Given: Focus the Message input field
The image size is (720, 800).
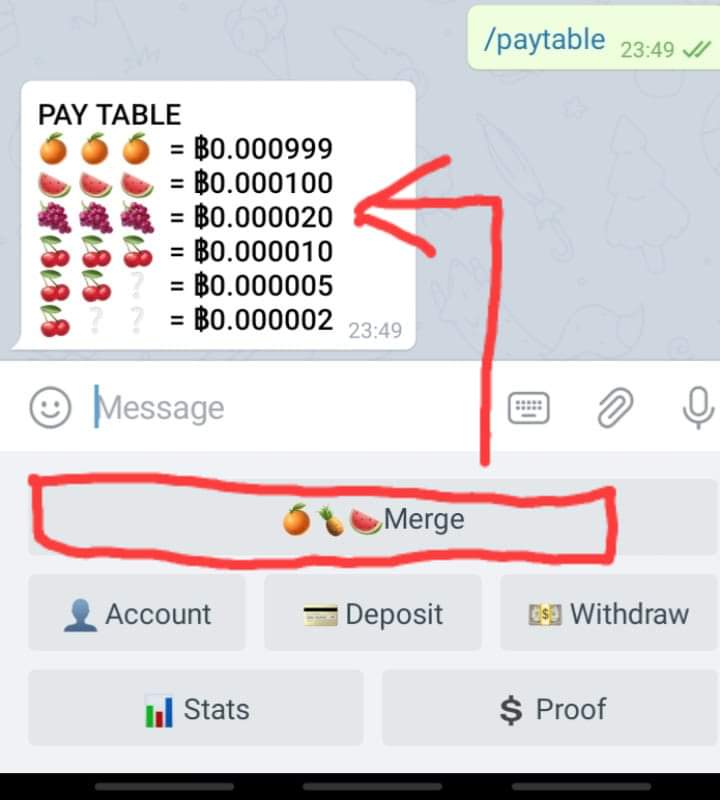Looking at the screenshot, I should coord(290,408).
